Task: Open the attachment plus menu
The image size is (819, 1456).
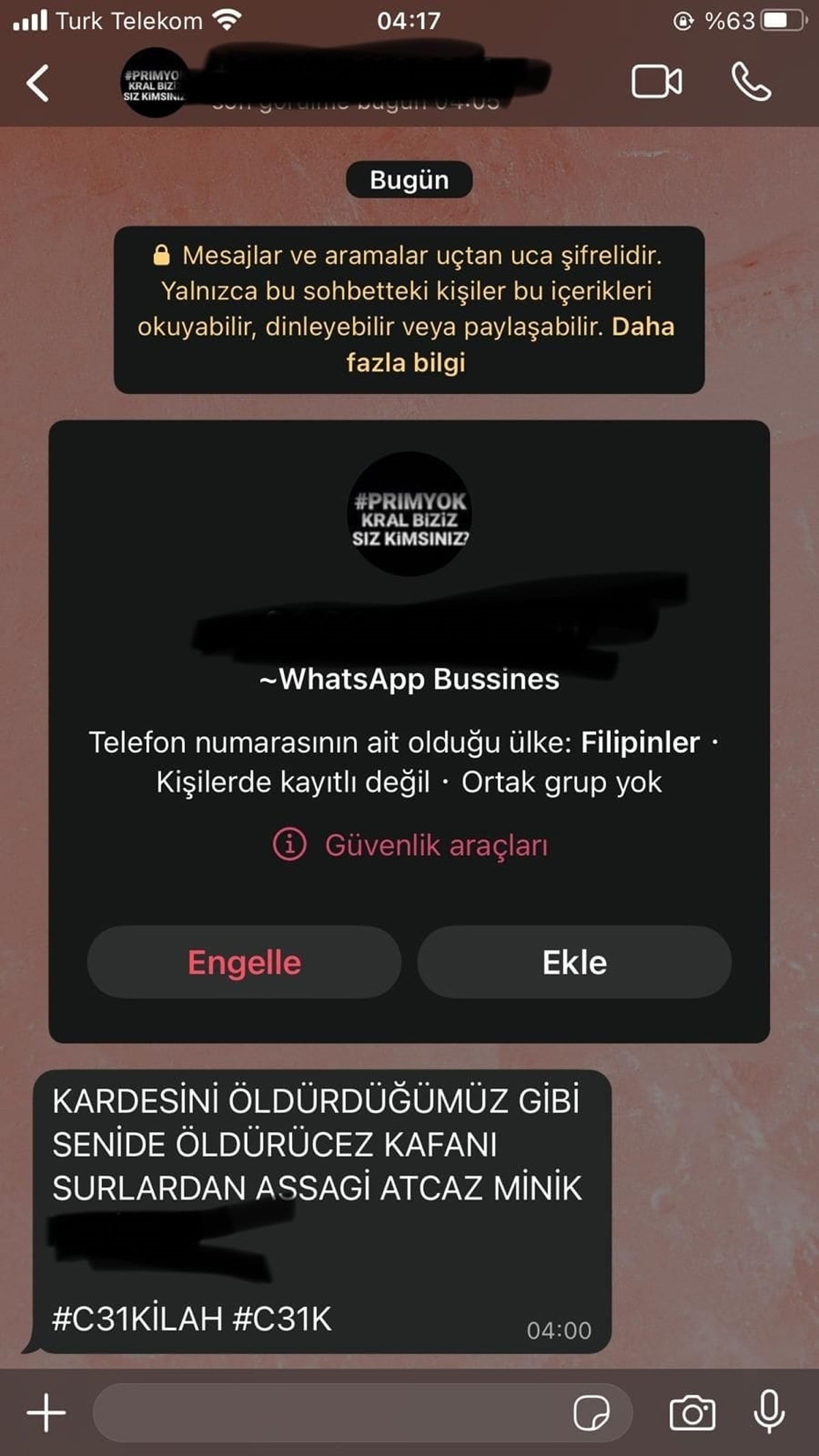Action: (46, 1412)
